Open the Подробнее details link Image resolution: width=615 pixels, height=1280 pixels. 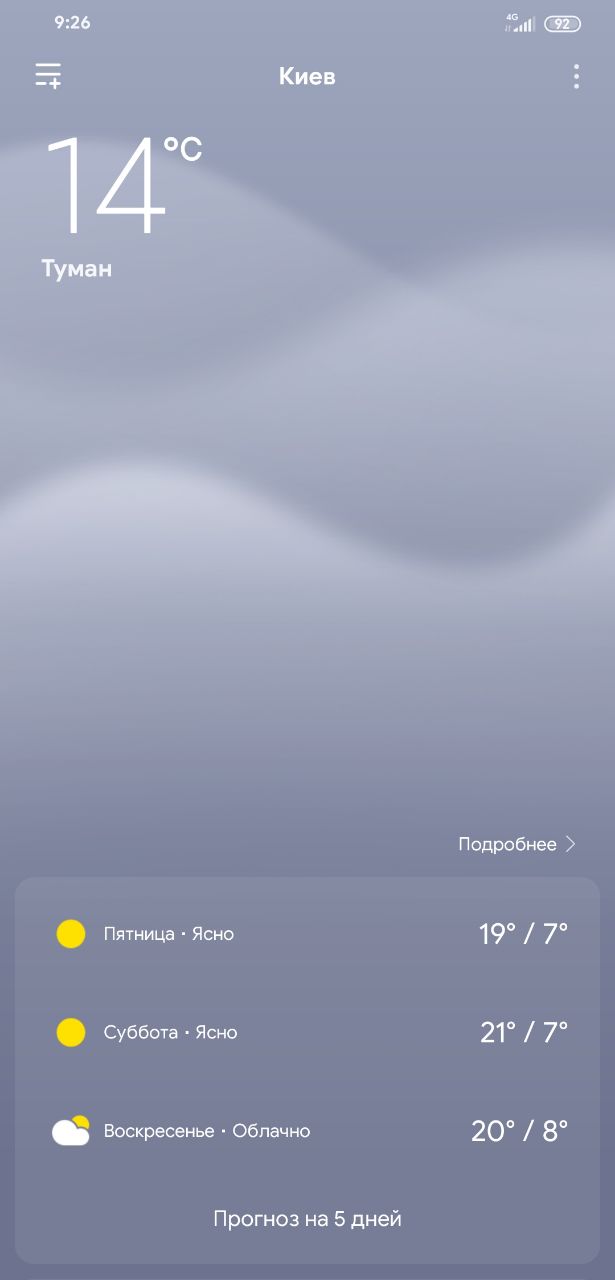coord(516,844)
